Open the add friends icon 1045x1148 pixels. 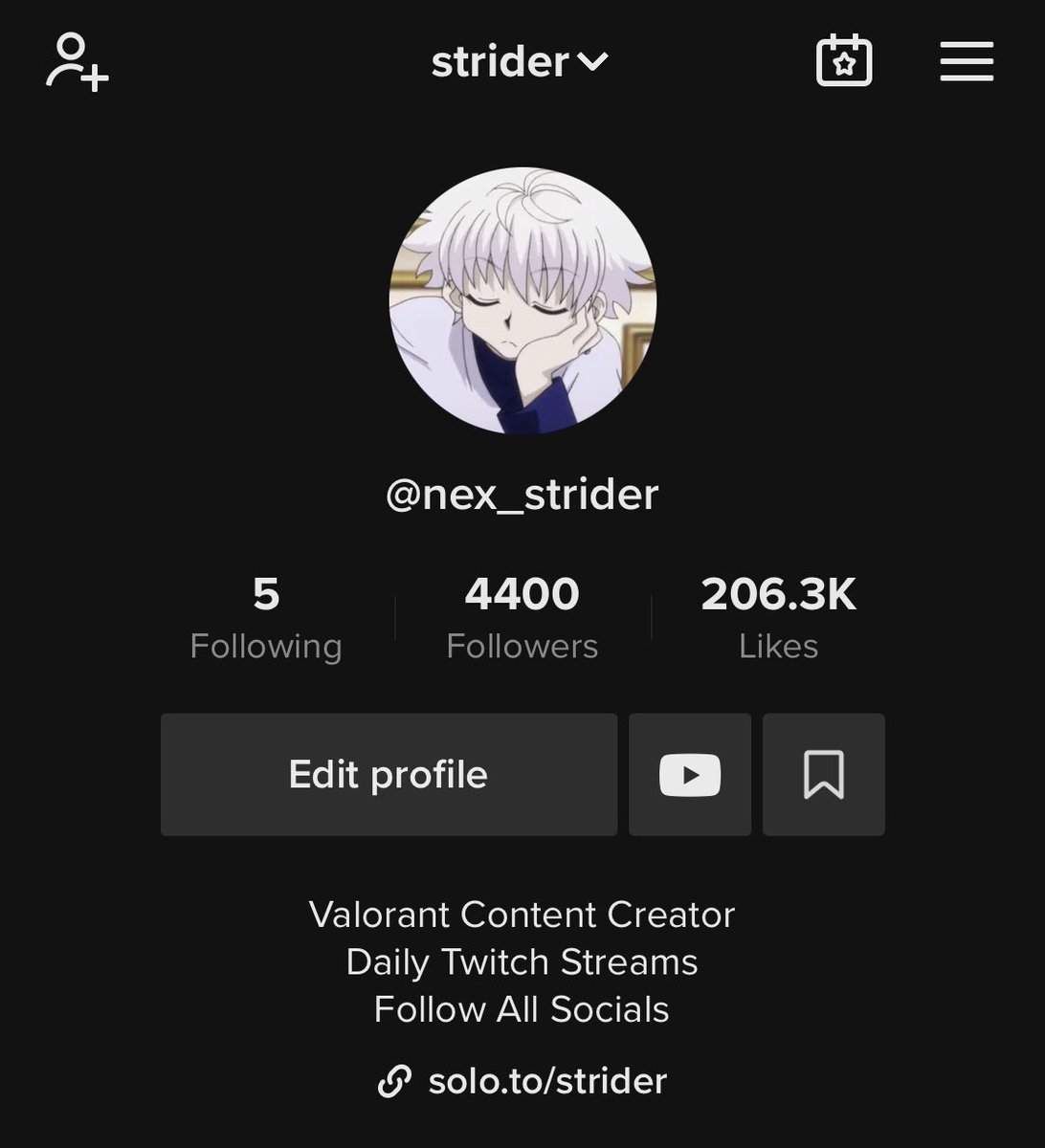pyautogui.click(x=77, y=62)
